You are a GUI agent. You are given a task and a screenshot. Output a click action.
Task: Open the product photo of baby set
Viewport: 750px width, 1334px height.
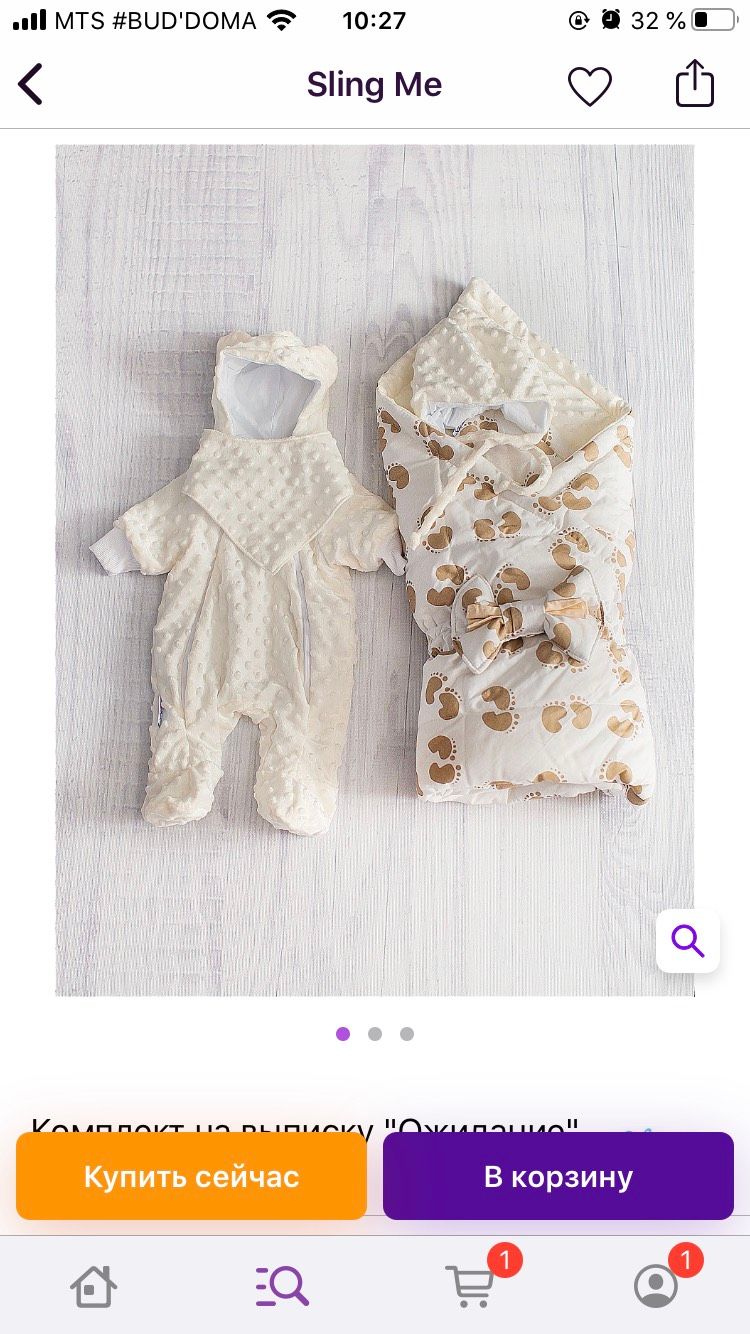point(375,570)
